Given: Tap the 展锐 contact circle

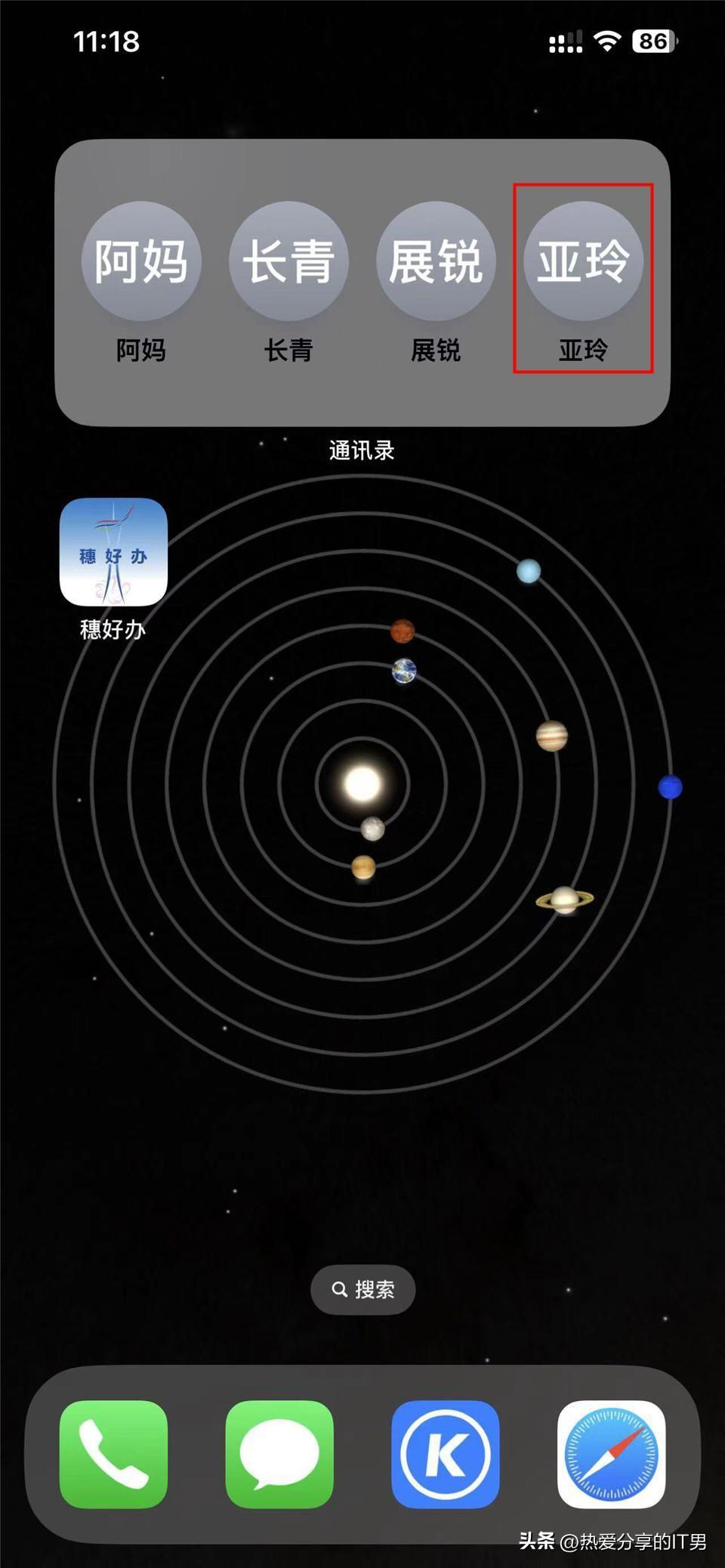Looking at the screenshot, I should [x=437, y=261].
